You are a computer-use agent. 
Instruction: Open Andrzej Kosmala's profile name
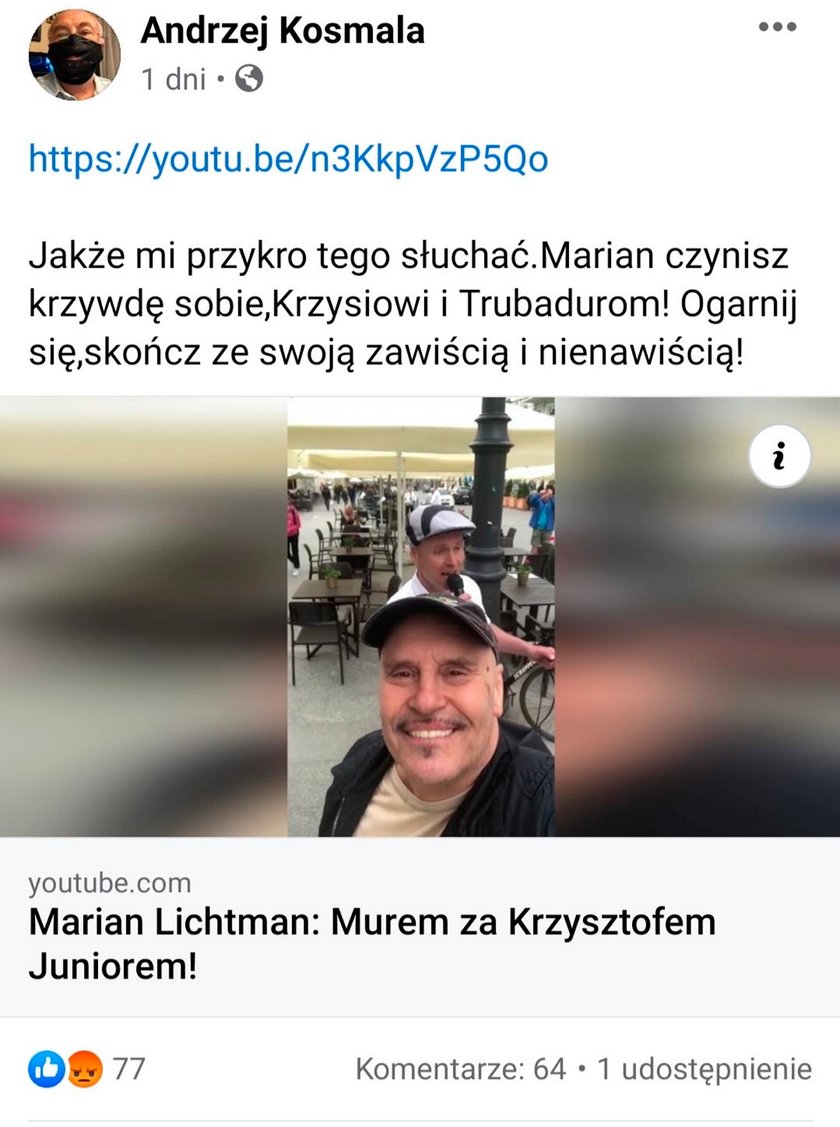point(282,31)
